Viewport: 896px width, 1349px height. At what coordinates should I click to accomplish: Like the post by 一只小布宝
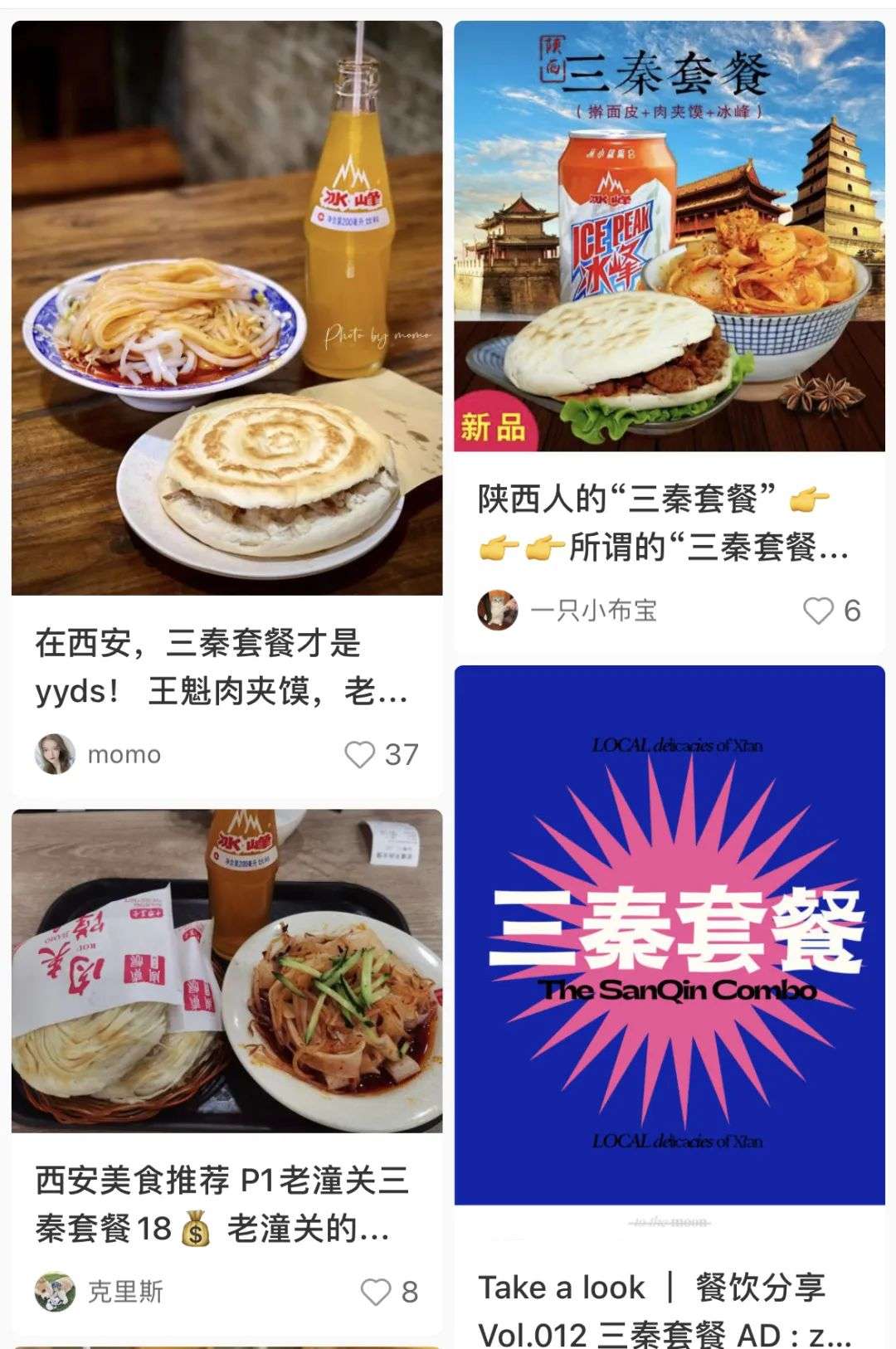point(818,611)
